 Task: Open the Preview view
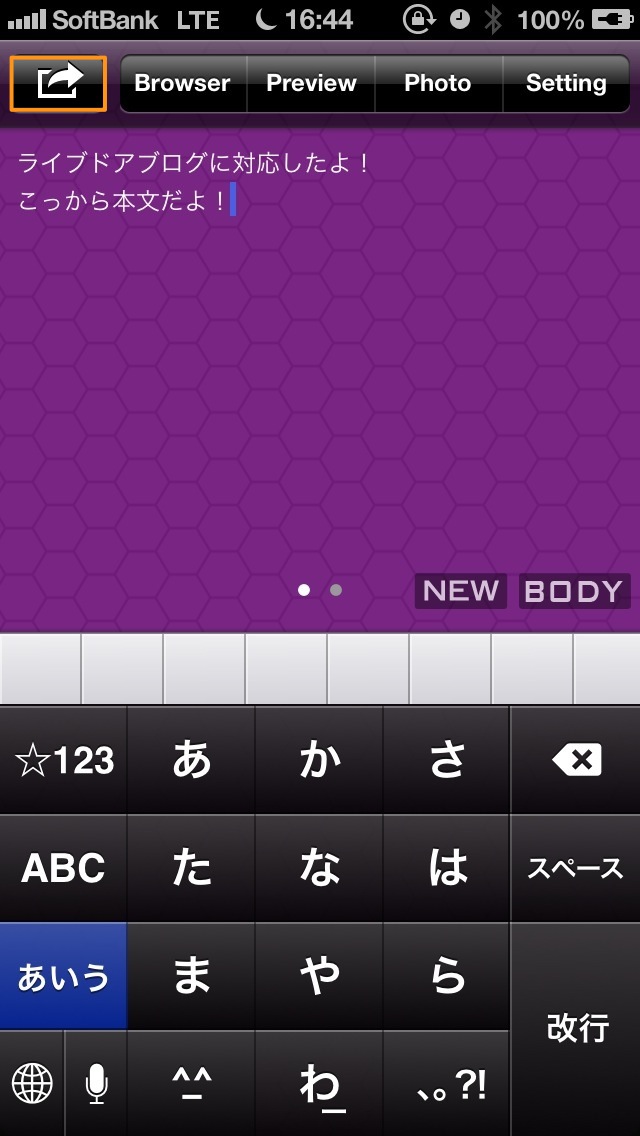(x=311, y=83)
